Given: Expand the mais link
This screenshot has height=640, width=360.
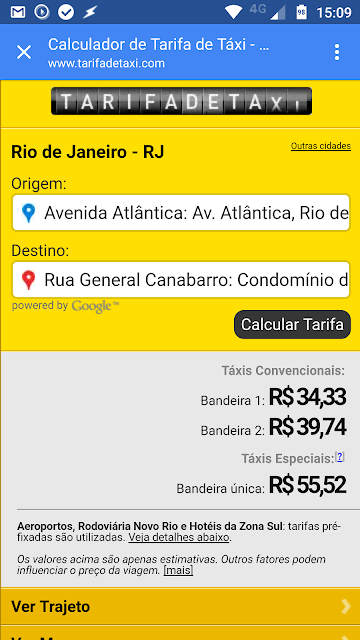Looking at the screenshot, I should [x=178, y=570].
